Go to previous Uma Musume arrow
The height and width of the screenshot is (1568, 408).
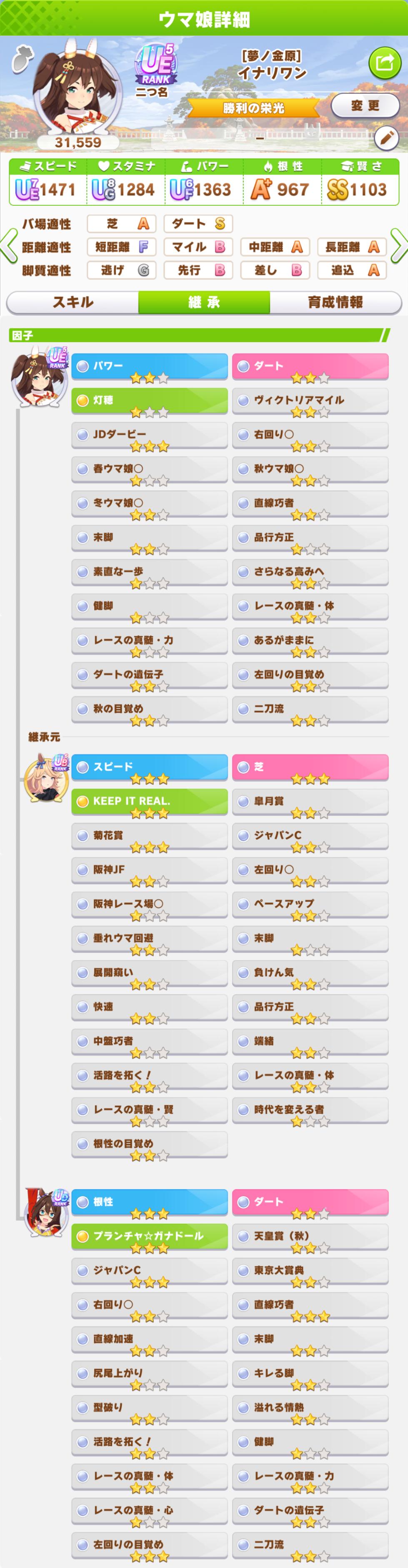click(8, 246)
